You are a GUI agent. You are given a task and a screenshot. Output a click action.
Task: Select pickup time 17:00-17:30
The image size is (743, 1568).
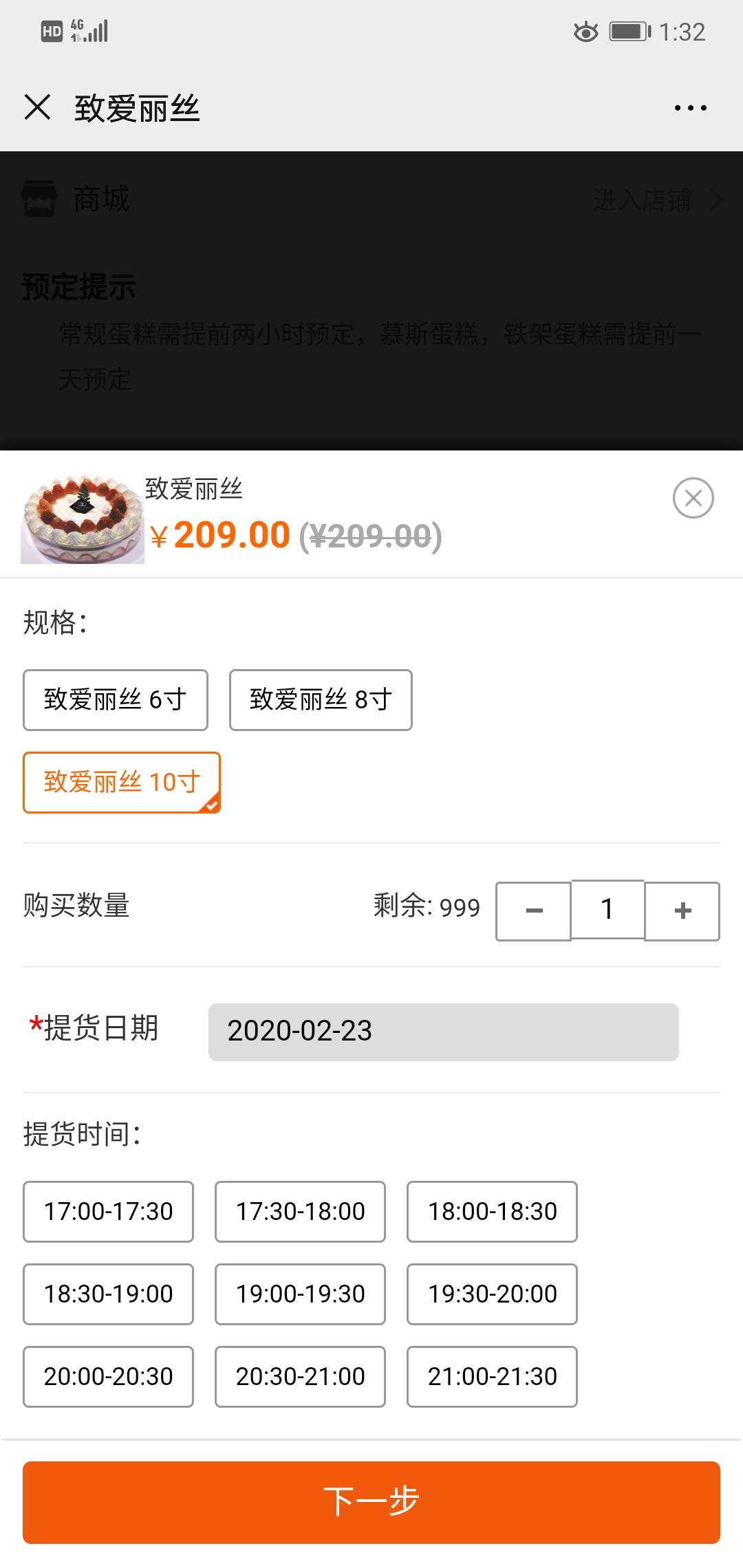click(108, 1212)
